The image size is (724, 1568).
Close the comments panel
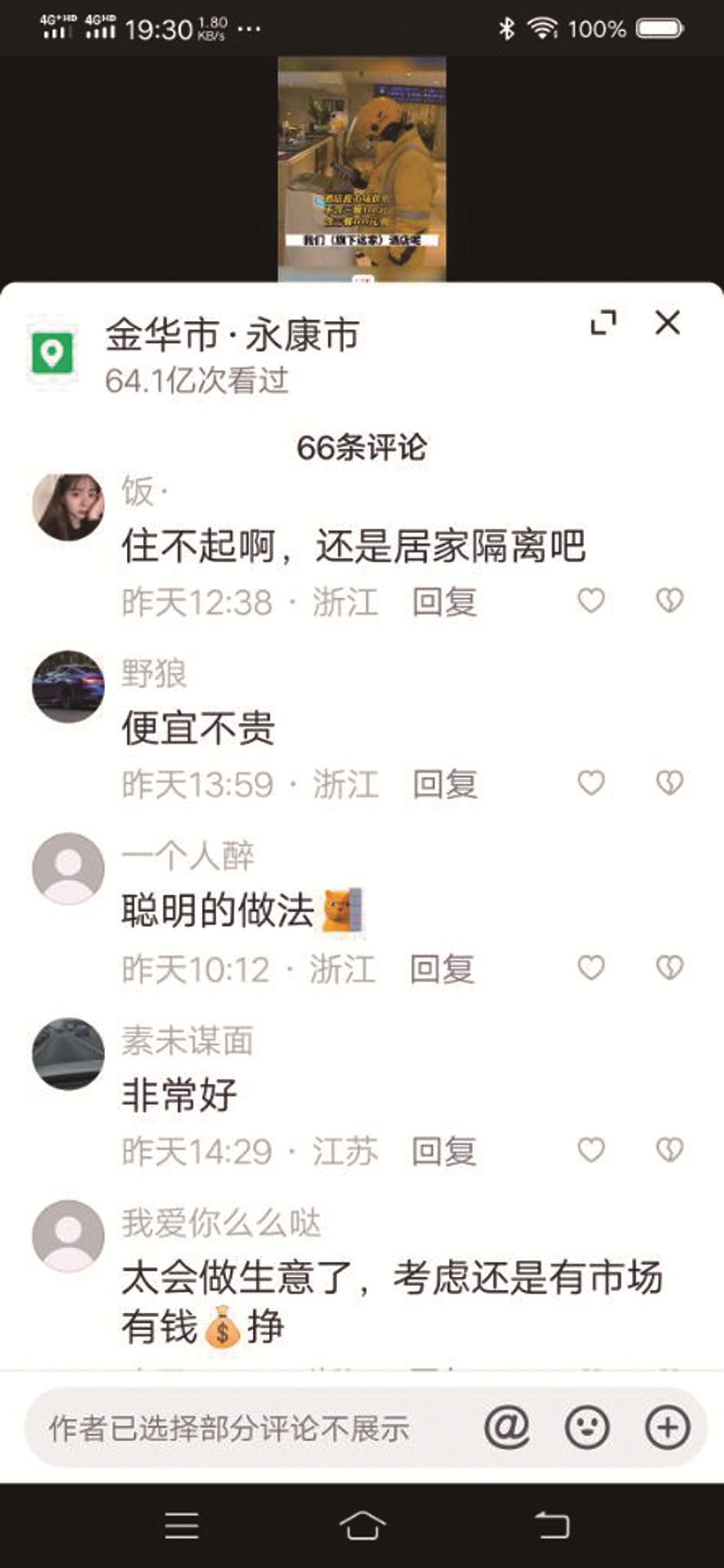pos(667,323)
